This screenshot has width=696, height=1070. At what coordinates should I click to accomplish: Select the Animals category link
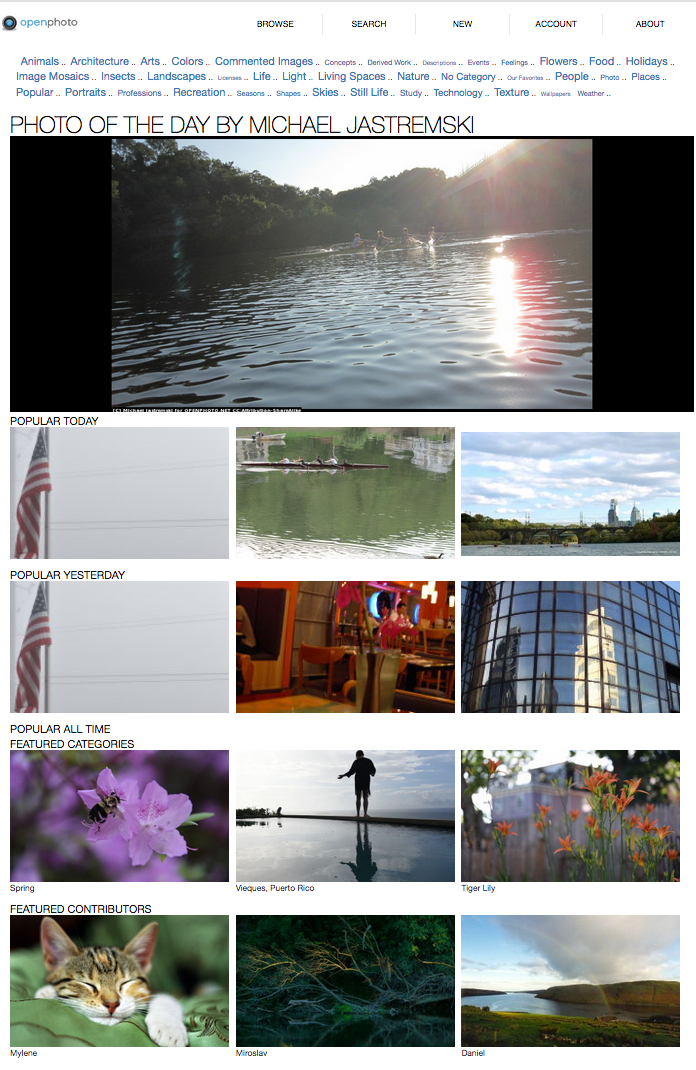(x=40, y=62)
